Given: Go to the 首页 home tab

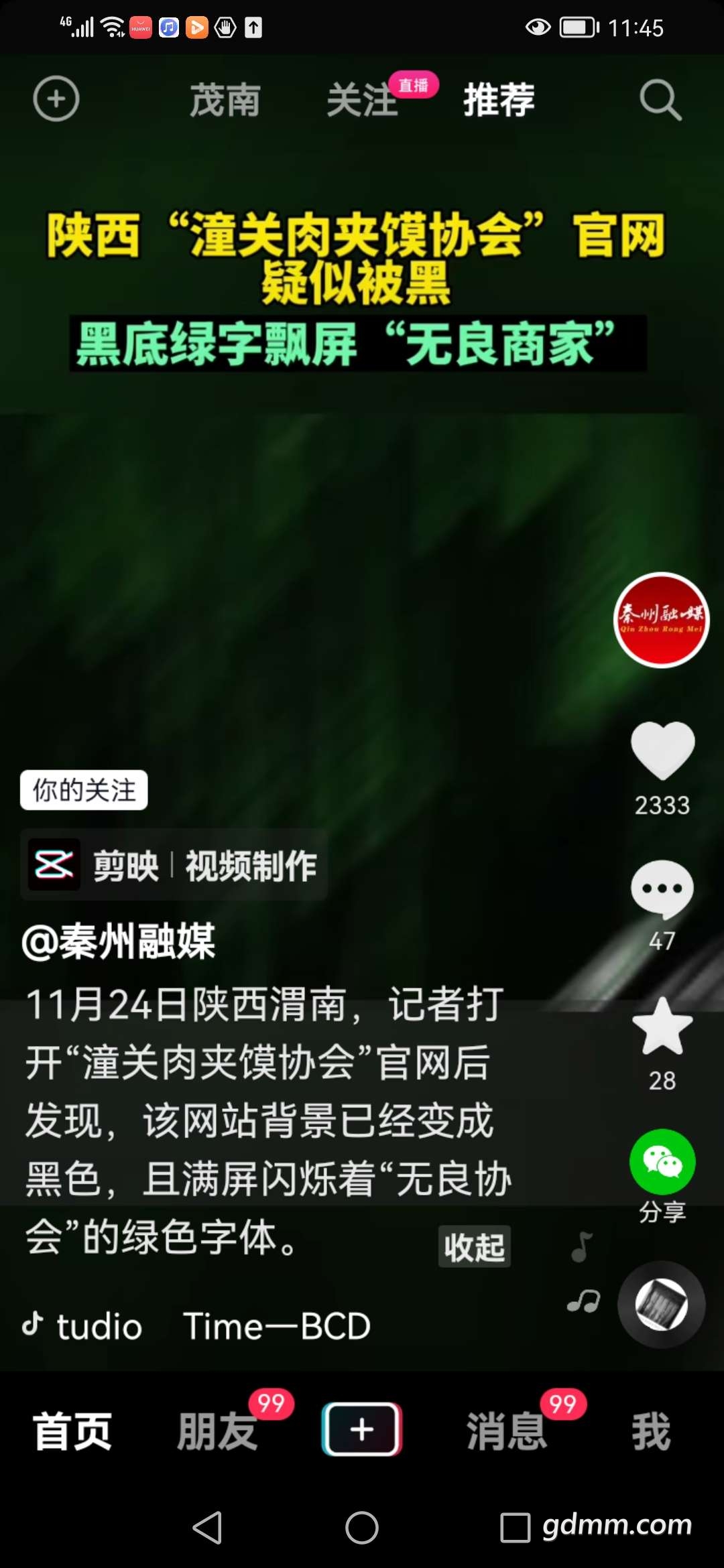Looking at the screenshot, I should click(72, 1431).
